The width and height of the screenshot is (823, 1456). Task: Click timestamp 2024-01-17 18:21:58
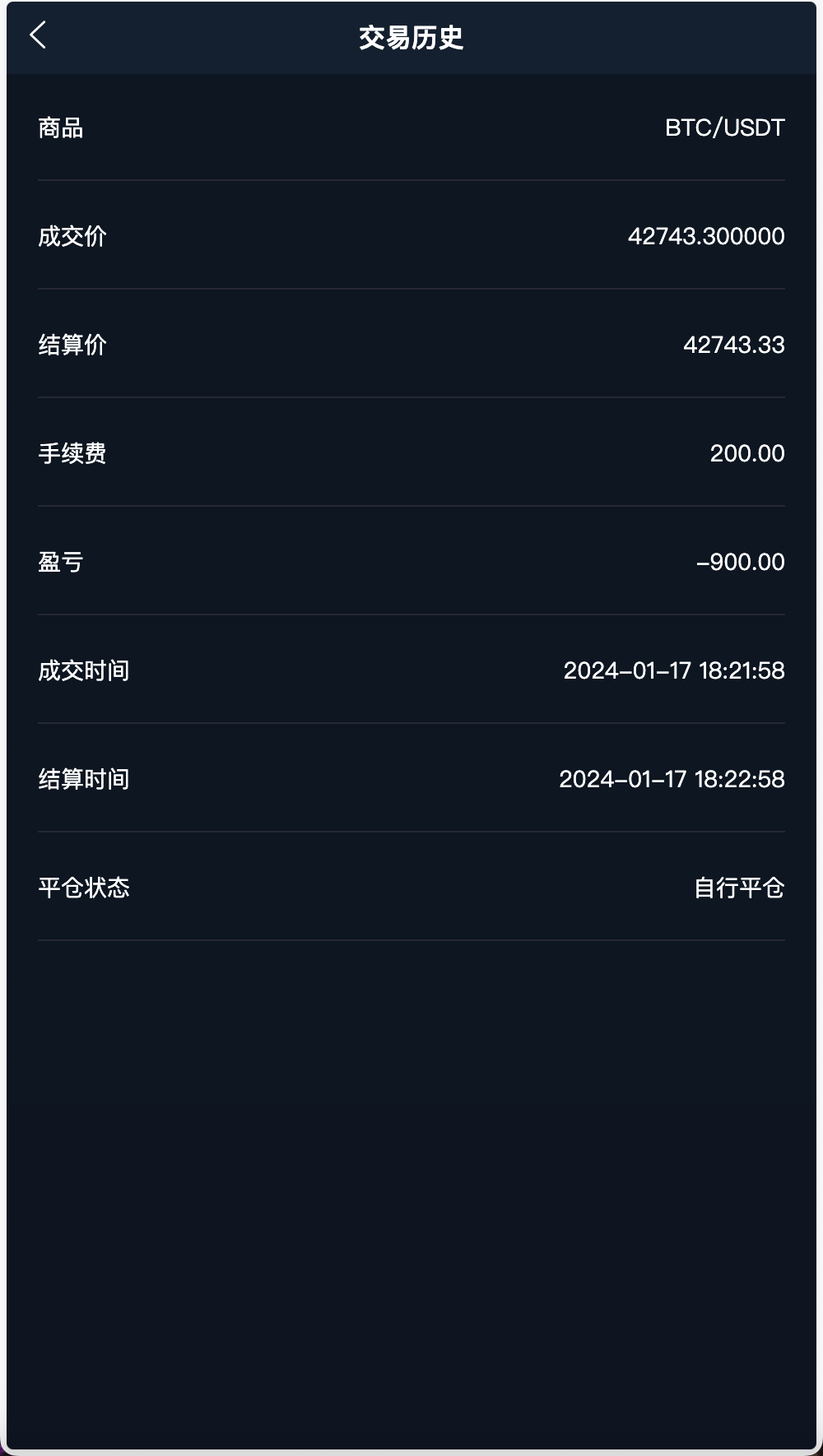pos(674,670)
